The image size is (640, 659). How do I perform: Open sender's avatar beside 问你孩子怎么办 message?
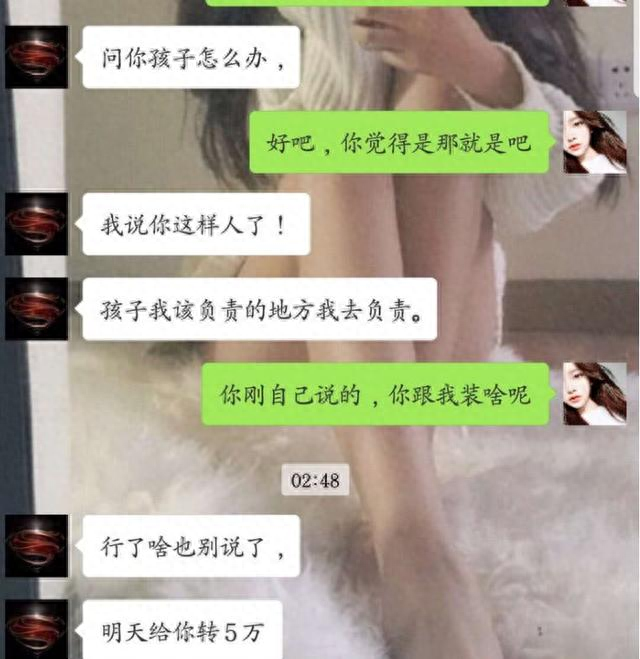(37, 57)
